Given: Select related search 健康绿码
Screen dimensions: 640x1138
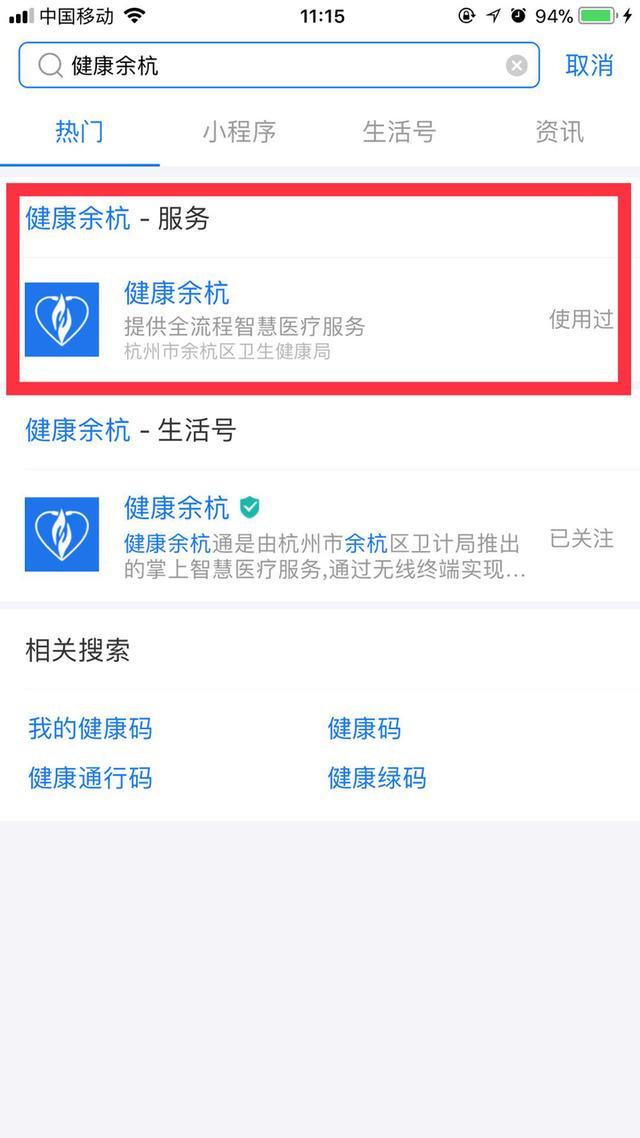Looking at the screenshot, I should pos(377,778).
